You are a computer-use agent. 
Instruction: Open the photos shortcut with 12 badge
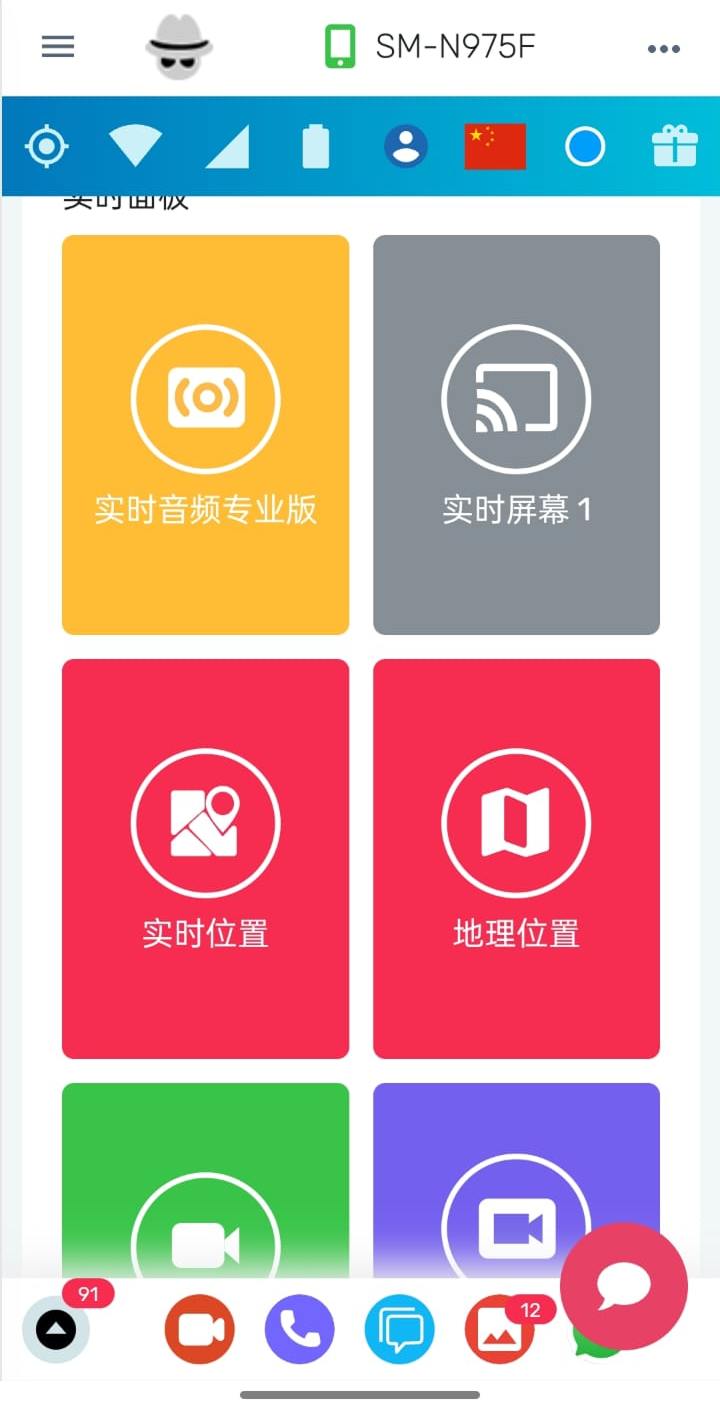coord(500,1329)
